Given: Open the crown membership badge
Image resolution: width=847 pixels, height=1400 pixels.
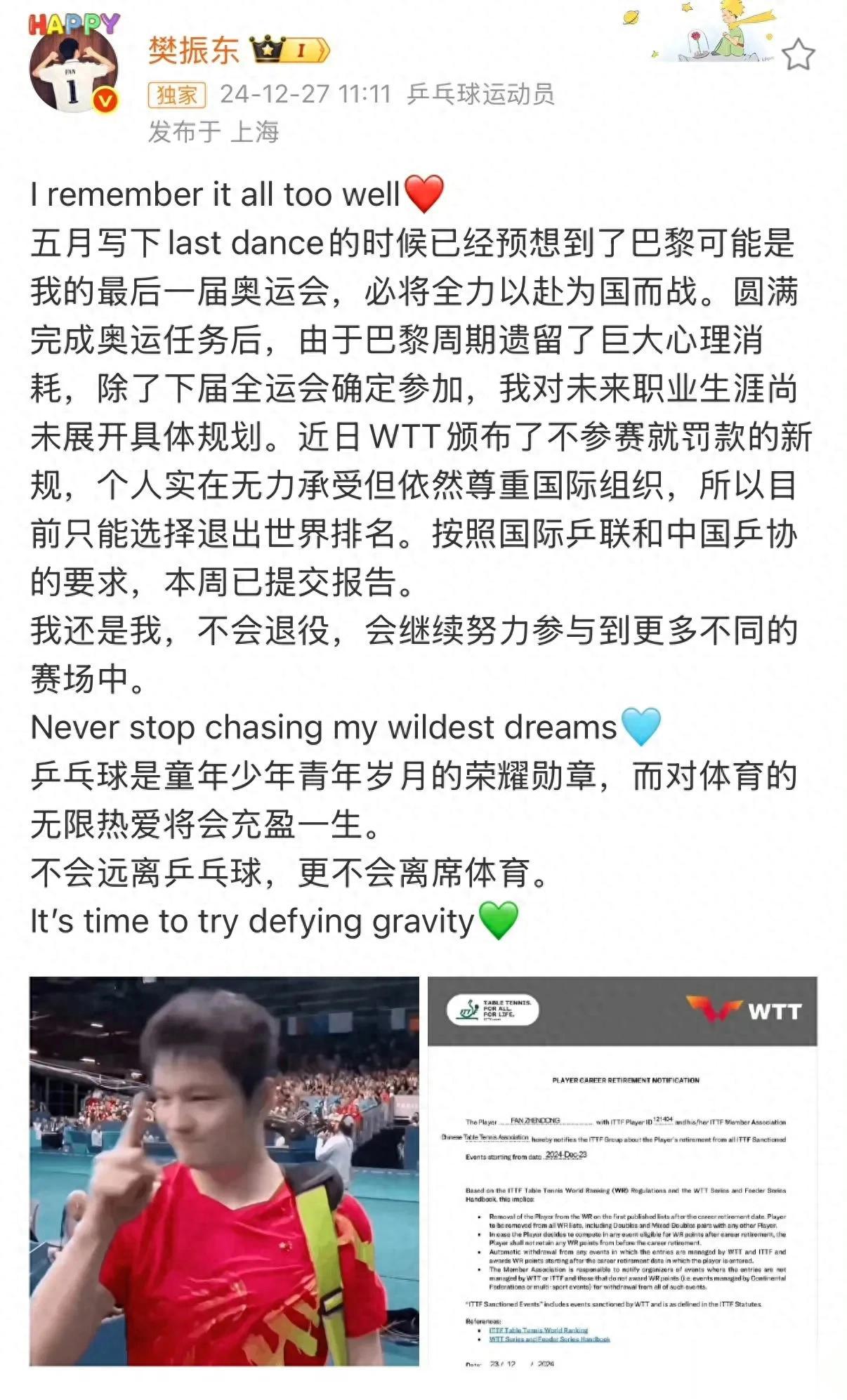Looking at the screenshot, I should pyautogui.click(x=290, y=50).
